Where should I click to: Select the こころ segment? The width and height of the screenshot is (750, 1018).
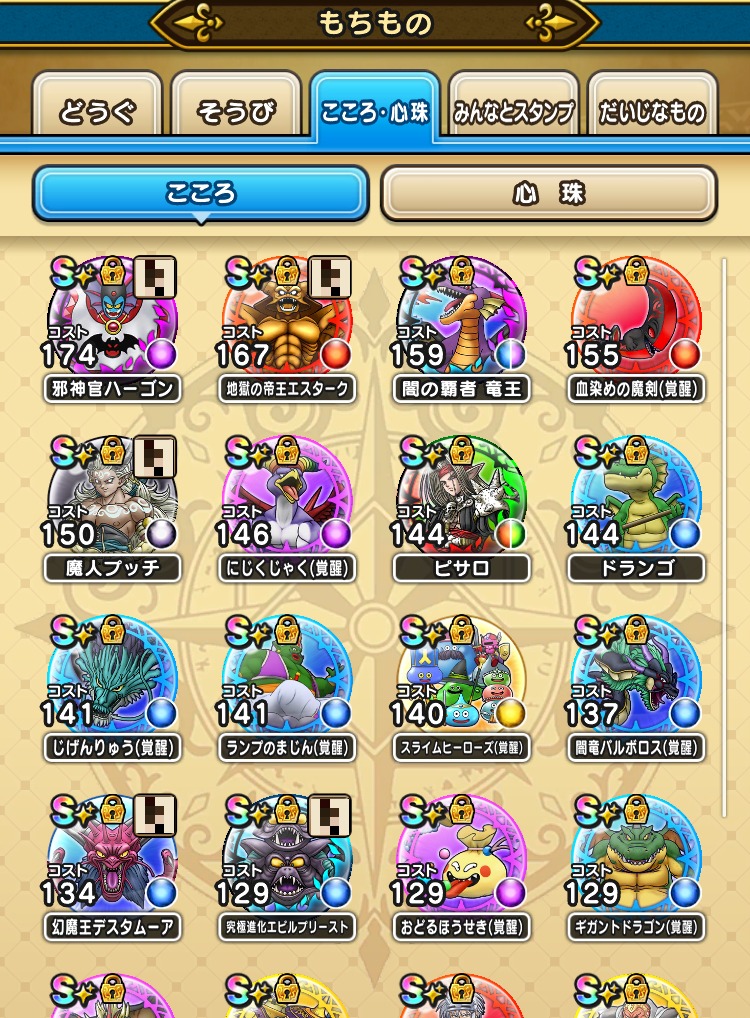201,193
